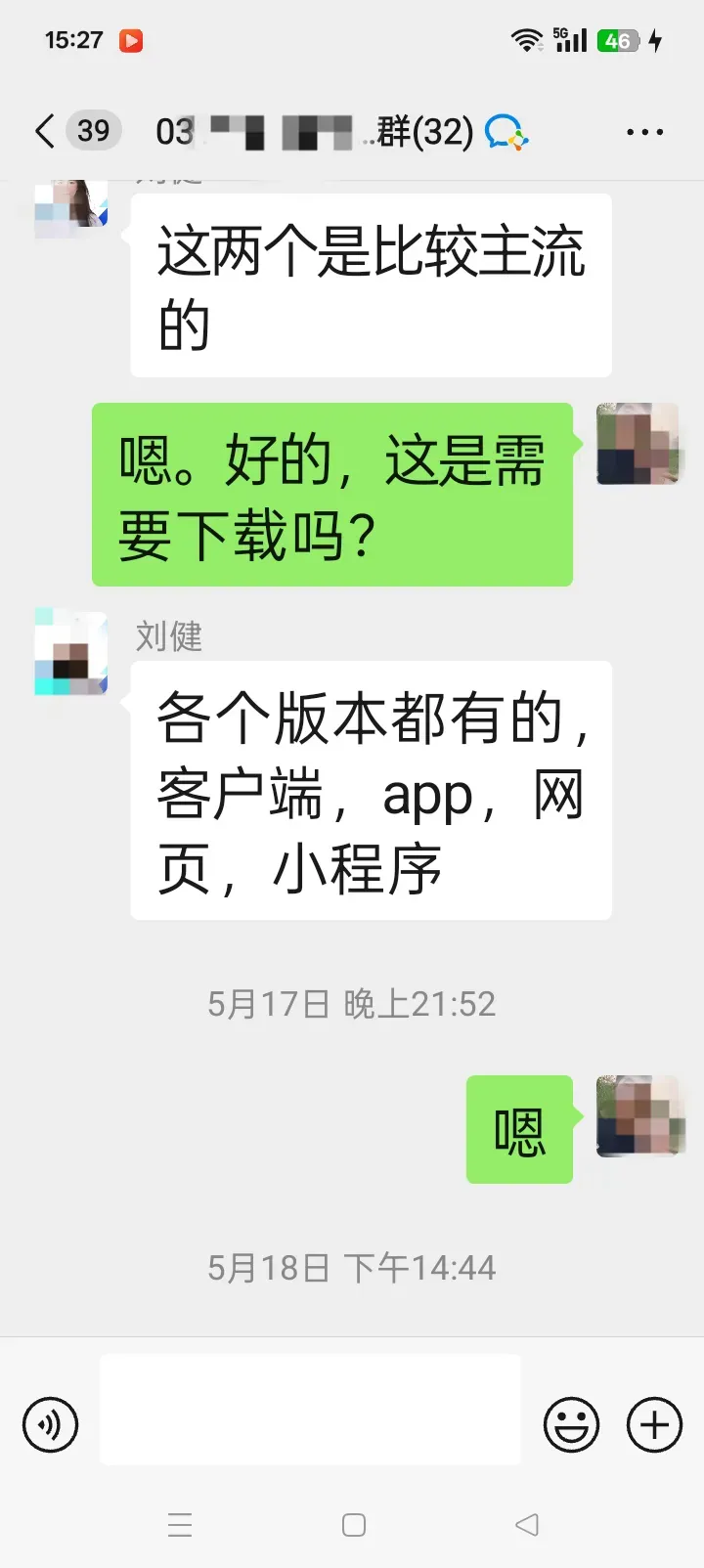Open the plus attachment menu
The width and height of the screenshot is (704, 1568).
tap(654, 1424)
